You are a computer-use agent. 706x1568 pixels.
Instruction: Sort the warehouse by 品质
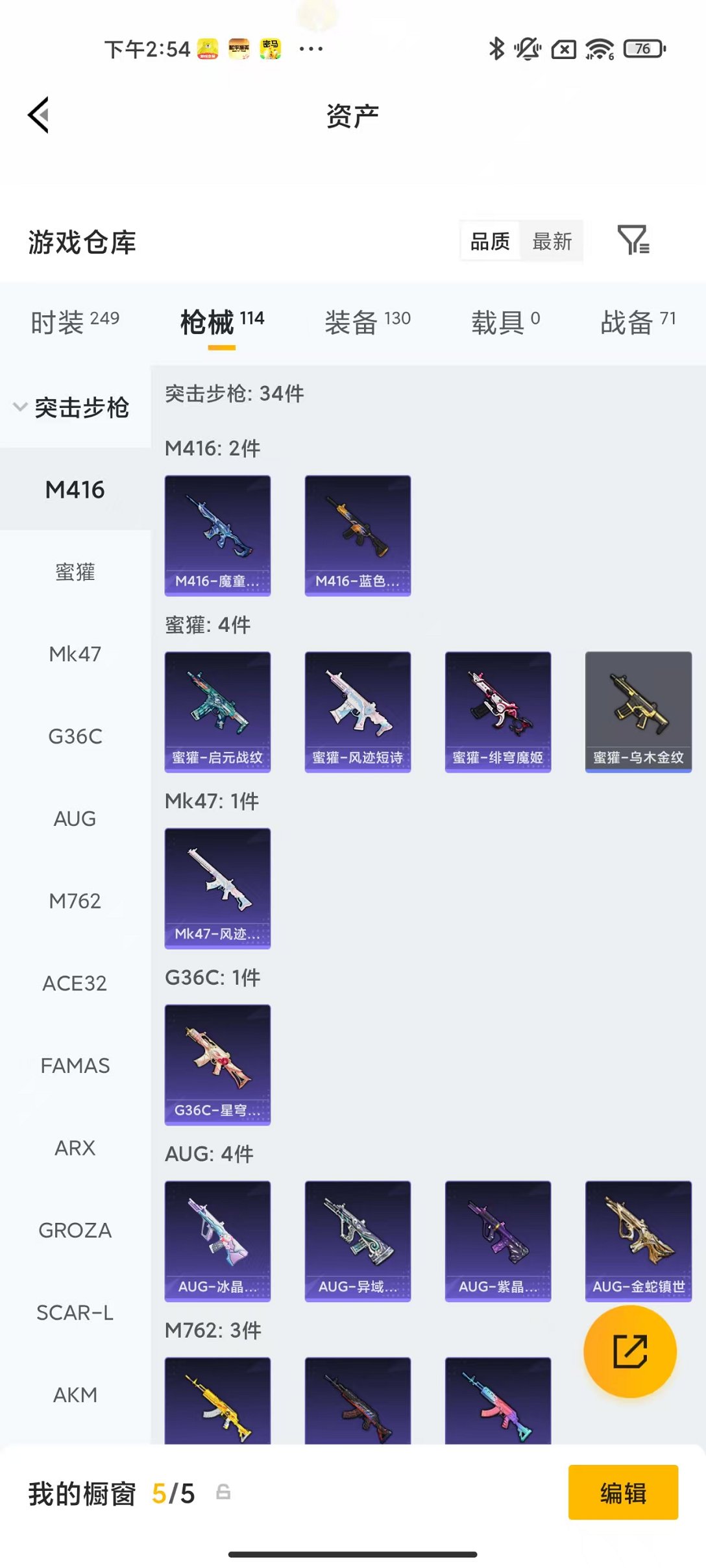(x=490, y=241)
